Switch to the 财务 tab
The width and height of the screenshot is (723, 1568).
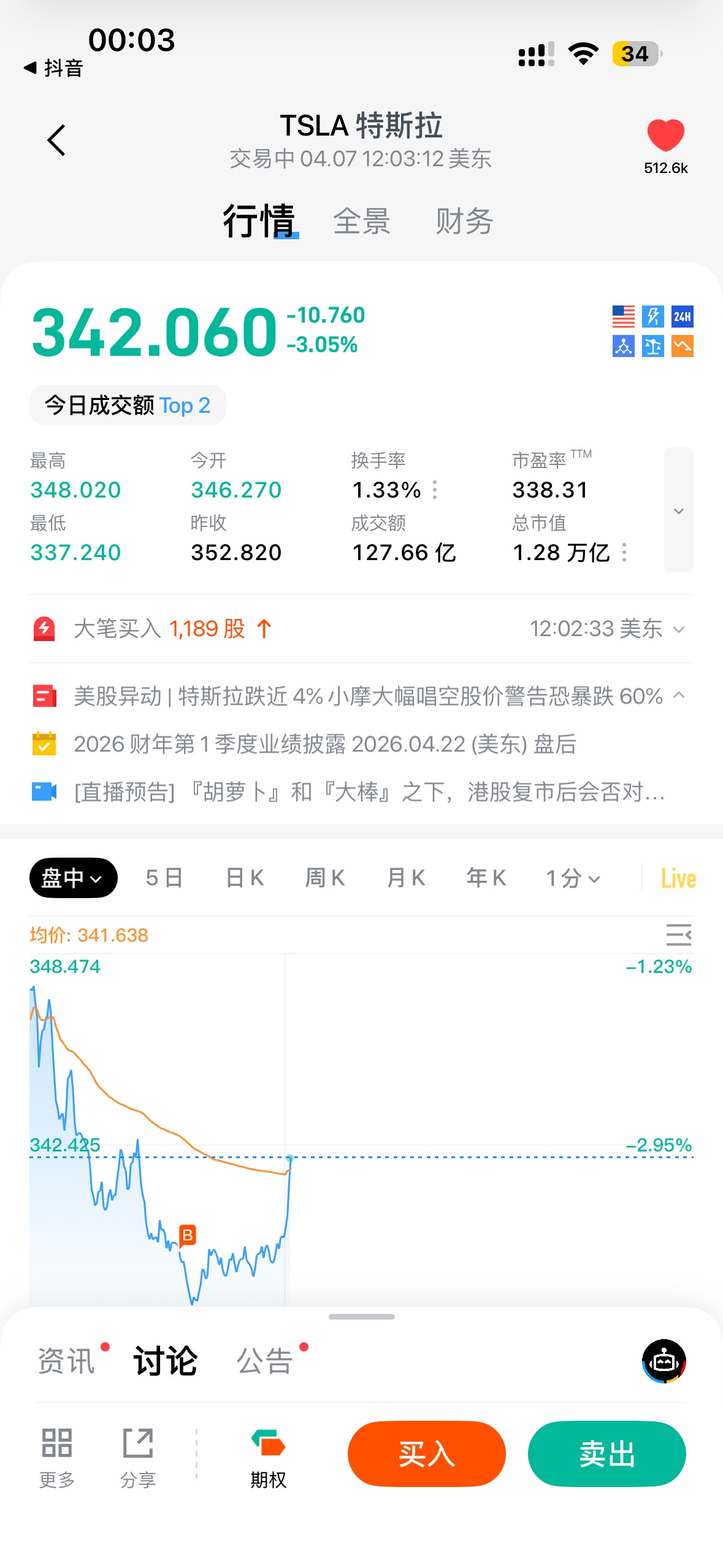[x=464, y=221]
